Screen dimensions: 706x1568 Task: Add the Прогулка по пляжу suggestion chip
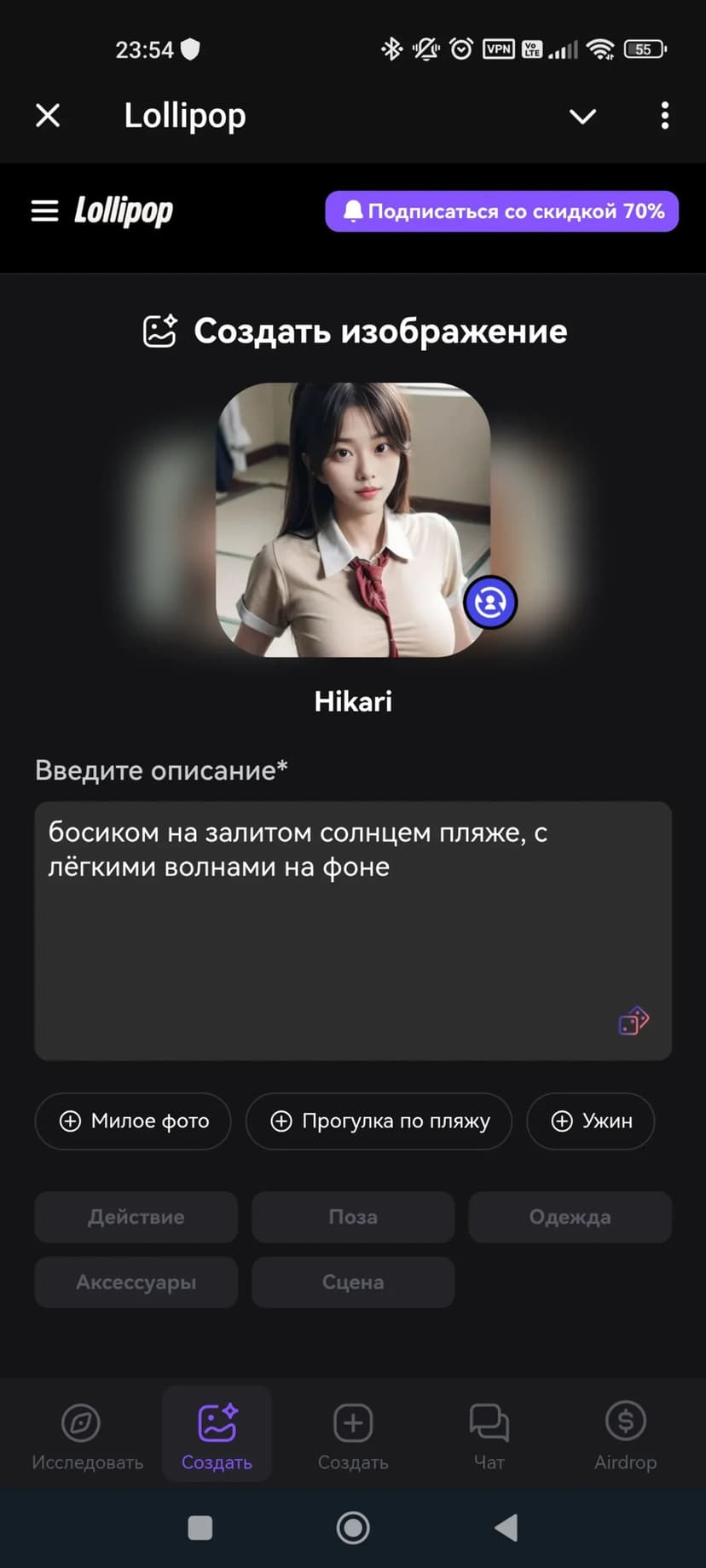tap(379, 1121)
